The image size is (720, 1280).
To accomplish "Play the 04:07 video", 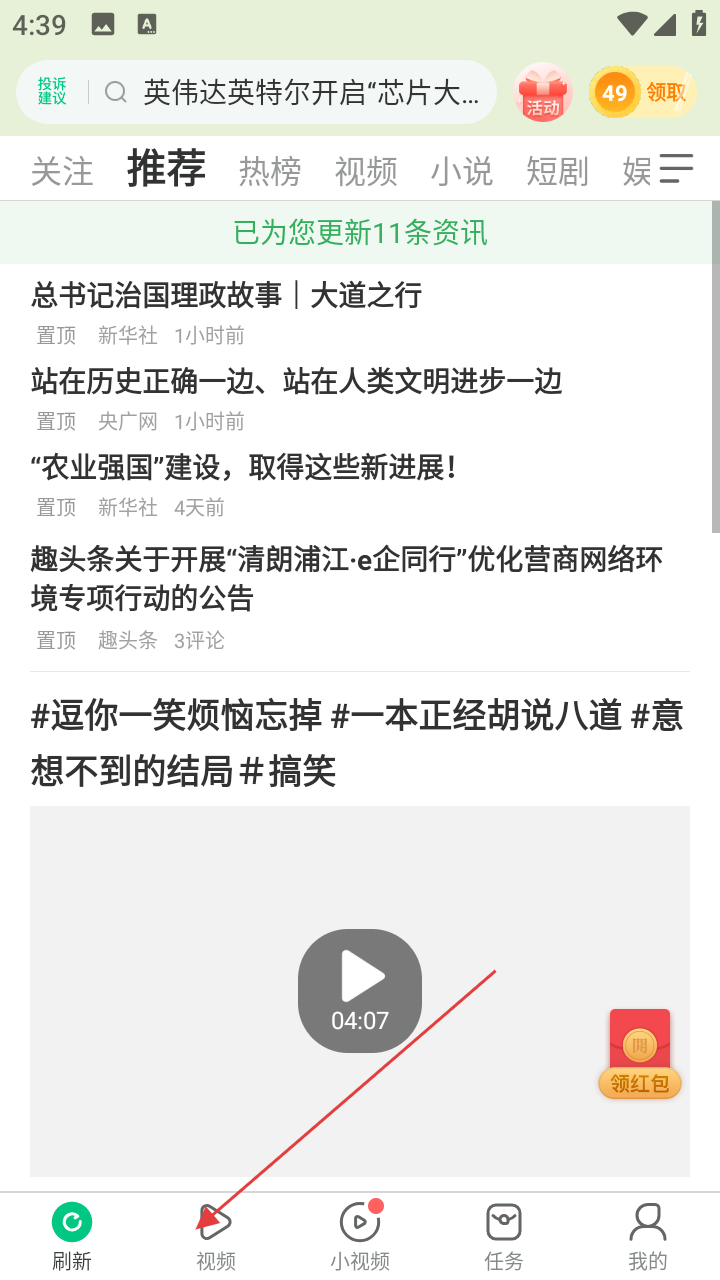I will click(x=360, y=990).
